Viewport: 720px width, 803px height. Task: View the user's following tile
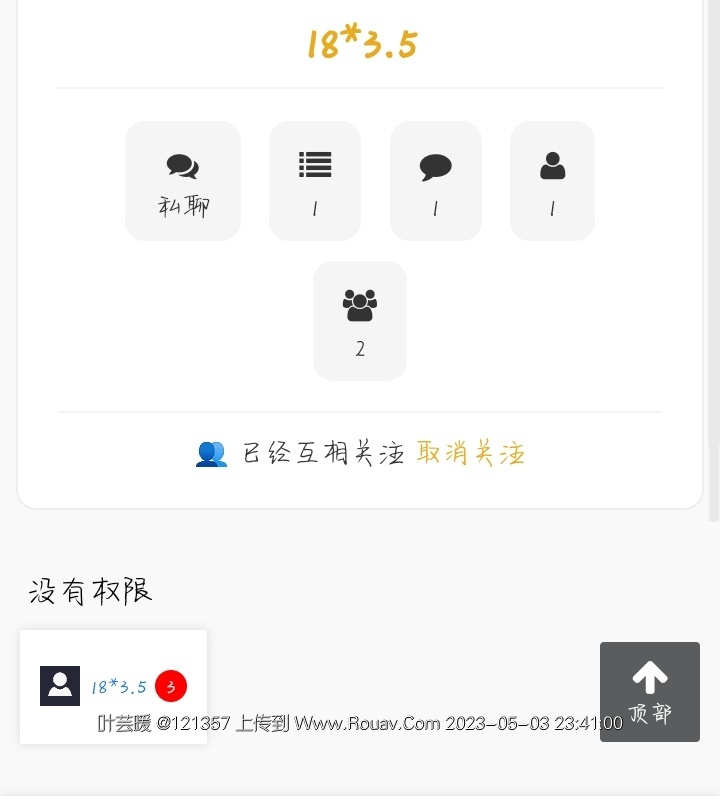[x=552, y=181]
